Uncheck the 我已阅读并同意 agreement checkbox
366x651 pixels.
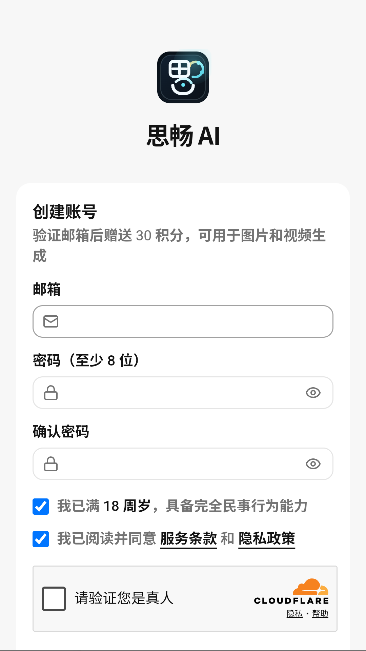click(41, 539)
